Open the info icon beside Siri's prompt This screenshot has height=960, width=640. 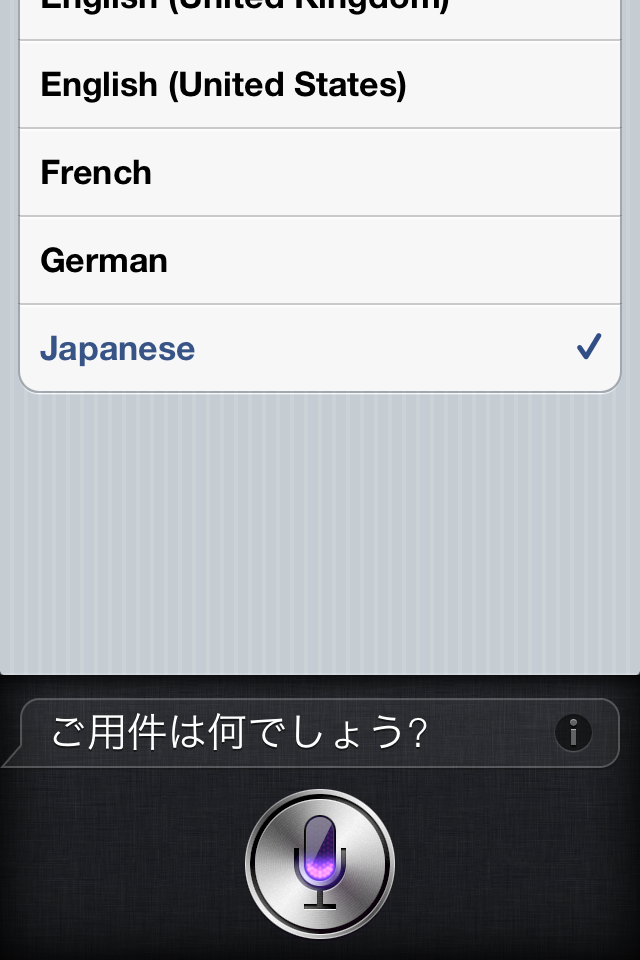(x=573, y=733)
